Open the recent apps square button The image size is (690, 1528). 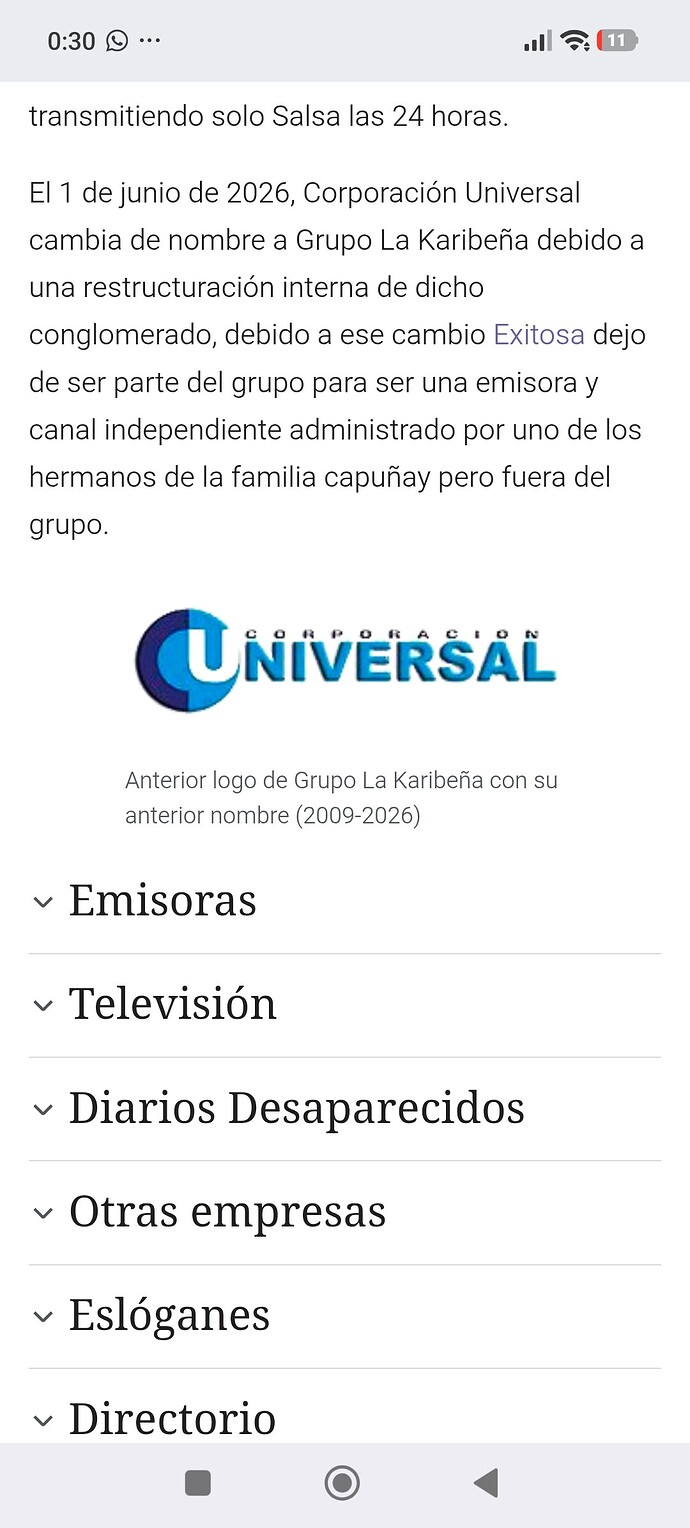tap(198, 1483)
